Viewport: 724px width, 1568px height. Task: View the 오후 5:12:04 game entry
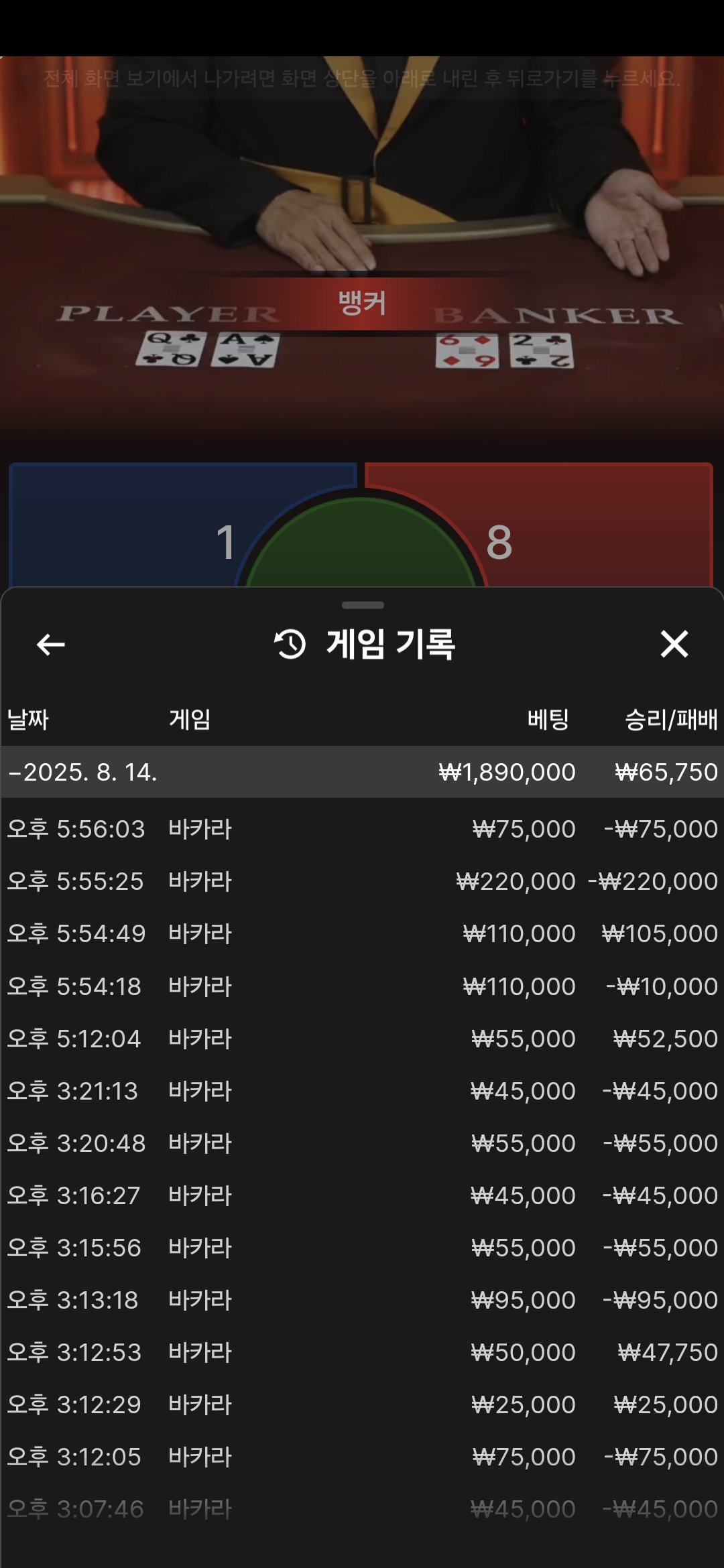pos(362,1039)
